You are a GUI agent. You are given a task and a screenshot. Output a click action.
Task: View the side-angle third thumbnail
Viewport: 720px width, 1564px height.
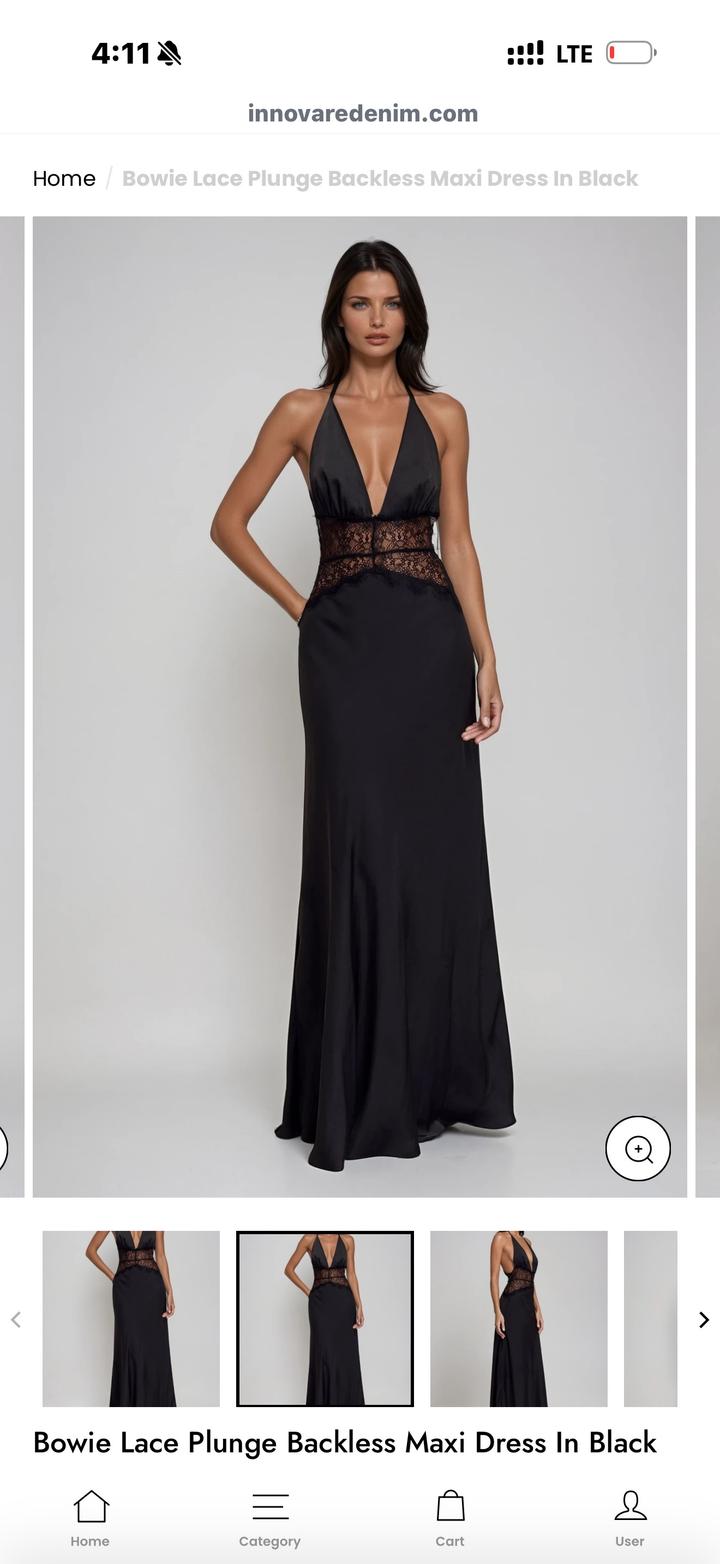click(x=518, y=1318)
